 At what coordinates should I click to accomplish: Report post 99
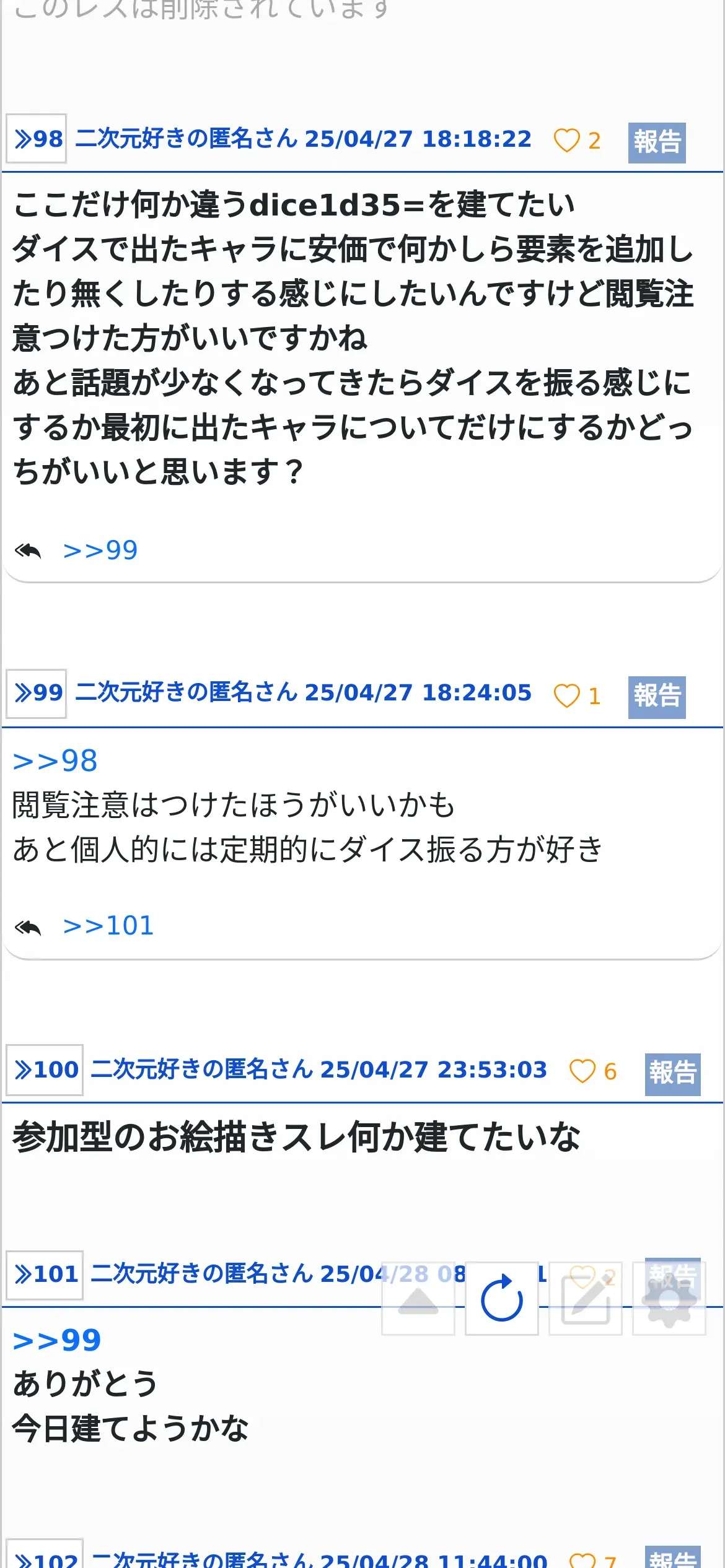[657, 697]
